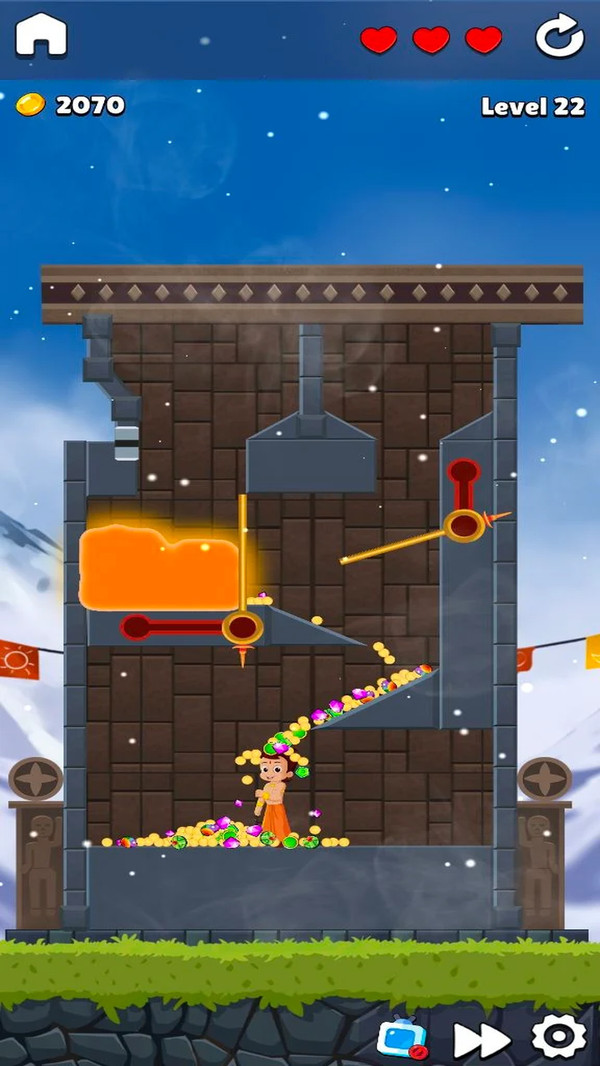Go to the home screen
Image resolution: width=600 pixels, height=1066 pixels.
pos(41,35)
